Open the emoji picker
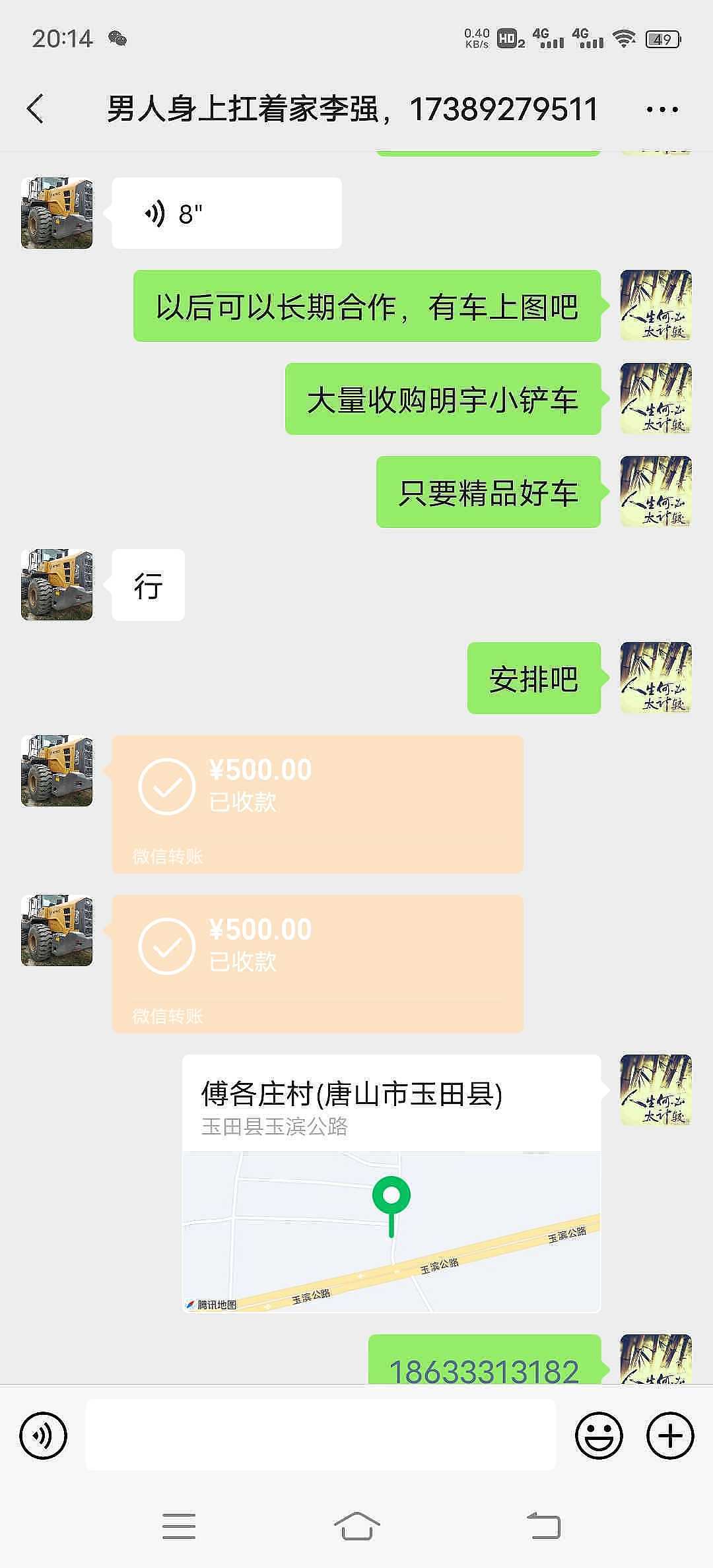713x1568 pixels. [599, 1435]
